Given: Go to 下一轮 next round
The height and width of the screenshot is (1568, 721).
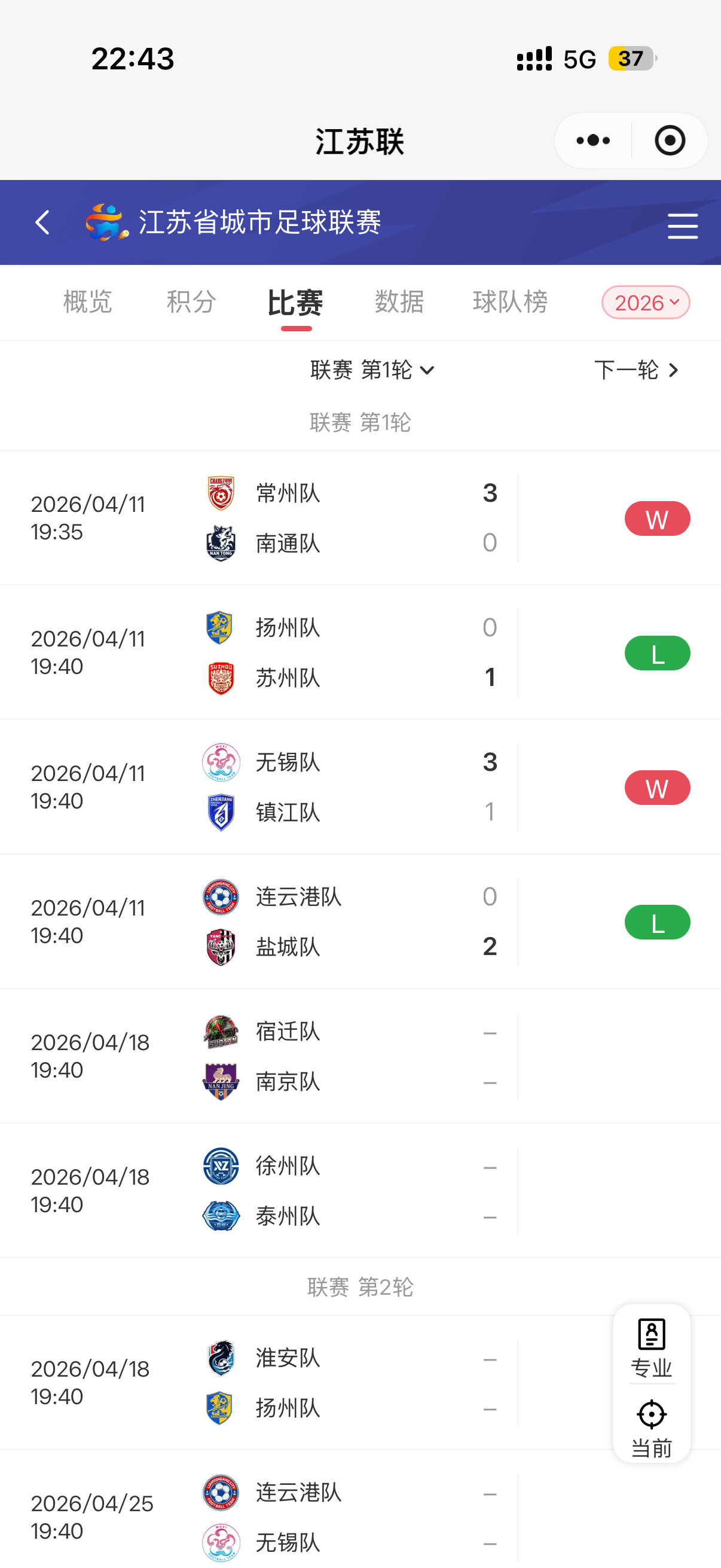Looking at the screenshot, I should click(x=636, y=370).
